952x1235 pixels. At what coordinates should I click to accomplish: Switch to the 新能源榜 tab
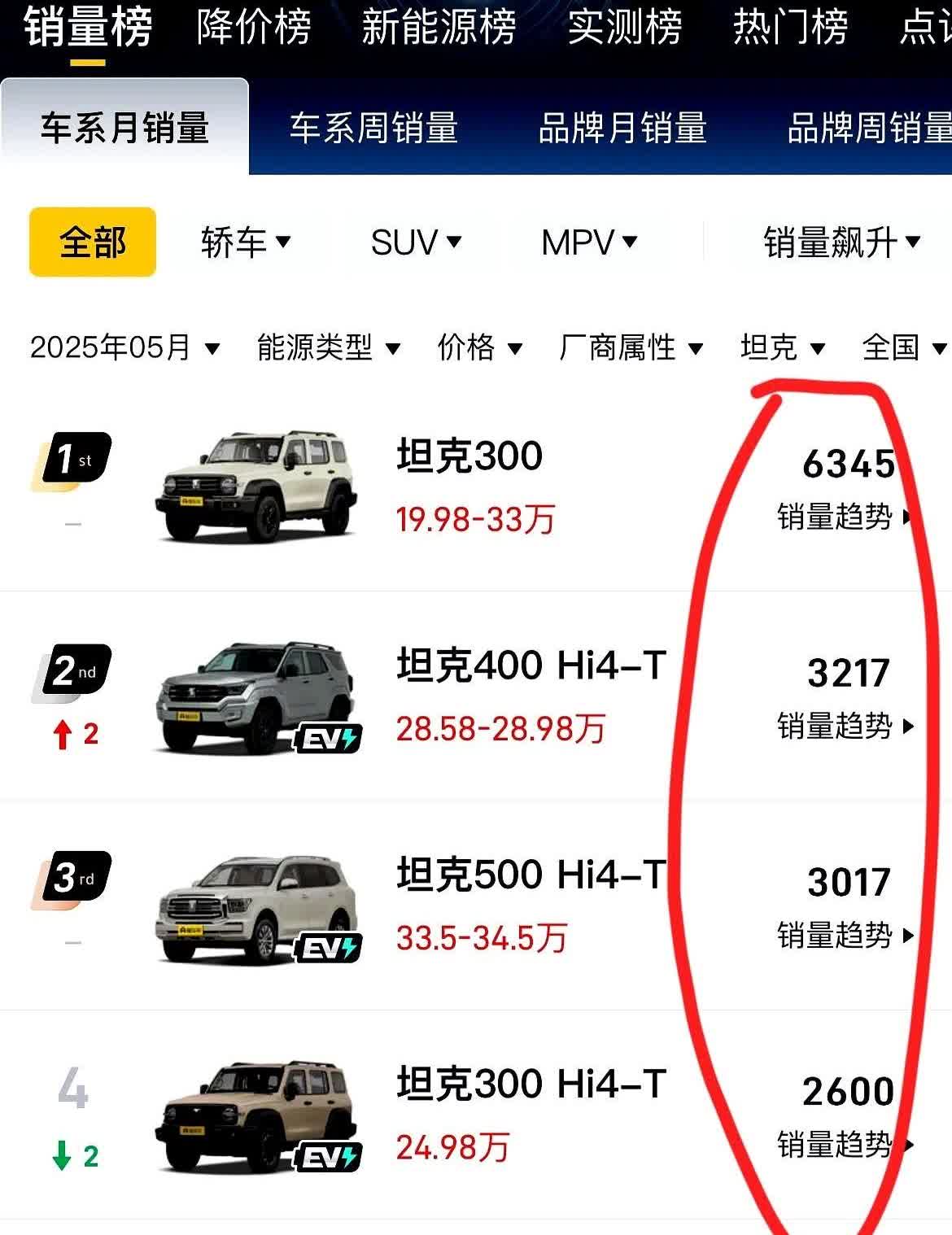pos(439,26)
